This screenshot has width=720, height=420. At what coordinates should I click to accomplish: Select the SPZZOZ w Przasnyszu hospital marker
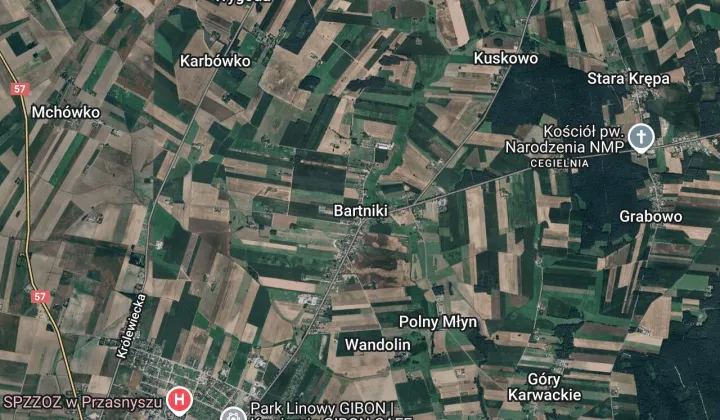[179, 401]
